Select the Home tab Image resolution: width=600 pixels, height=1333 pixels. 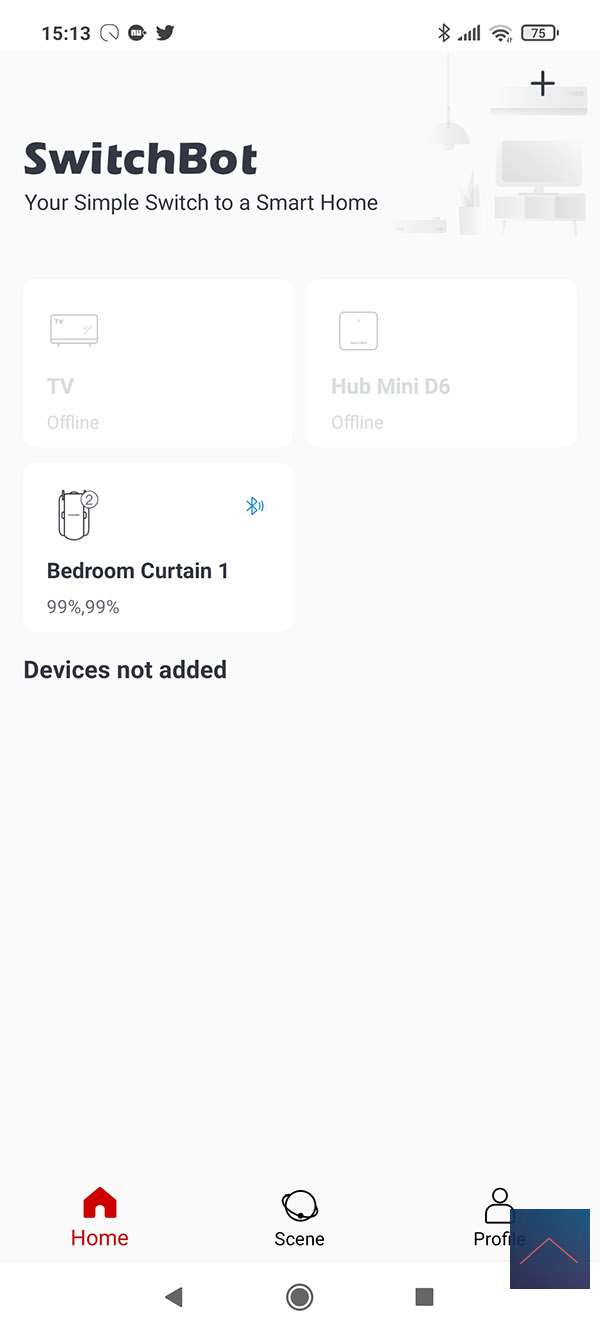pyautogui.click(x=100, y=1218)
